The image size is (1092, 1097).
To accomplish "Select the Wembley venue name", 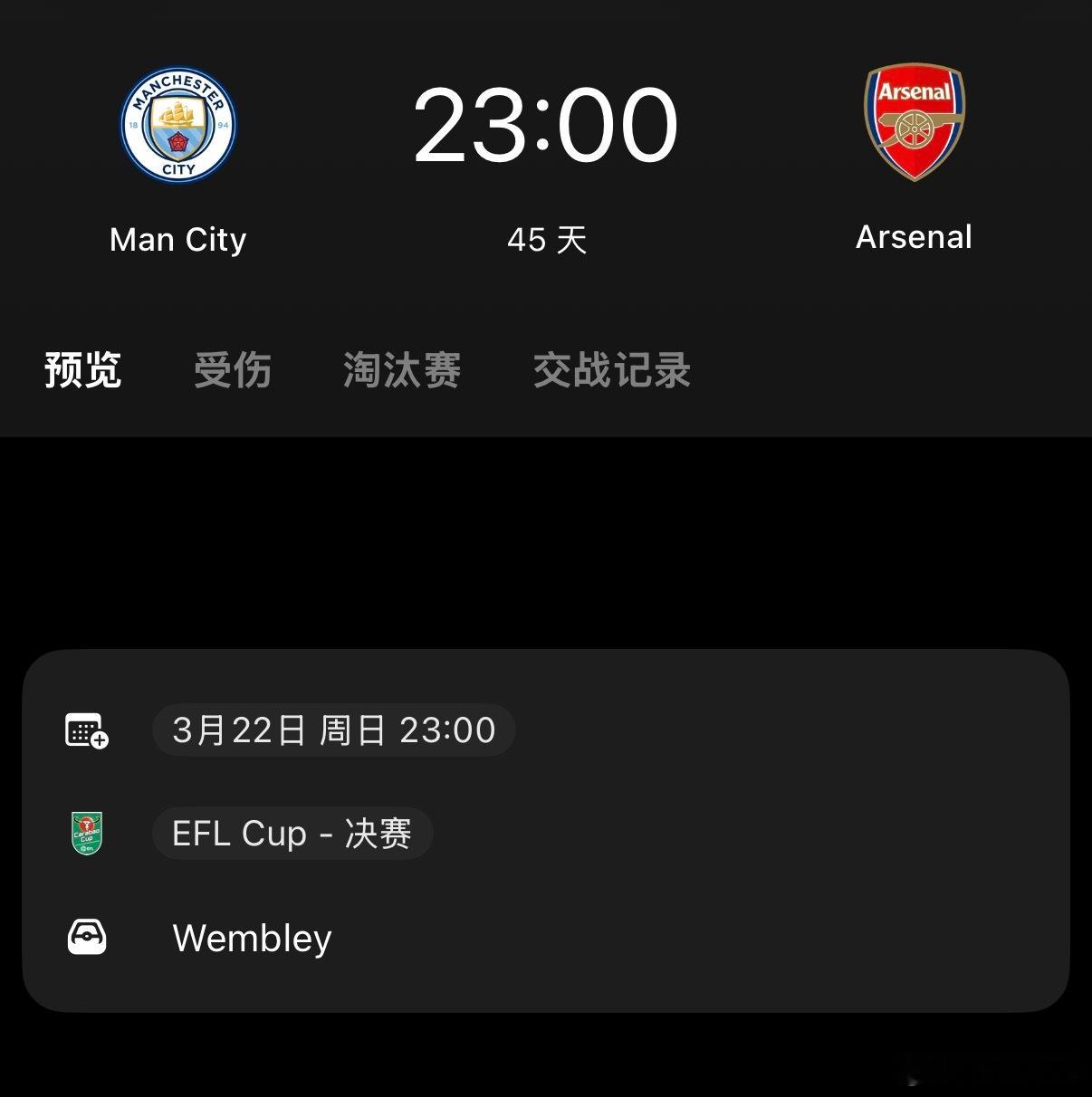I will [x=252, y=938].
